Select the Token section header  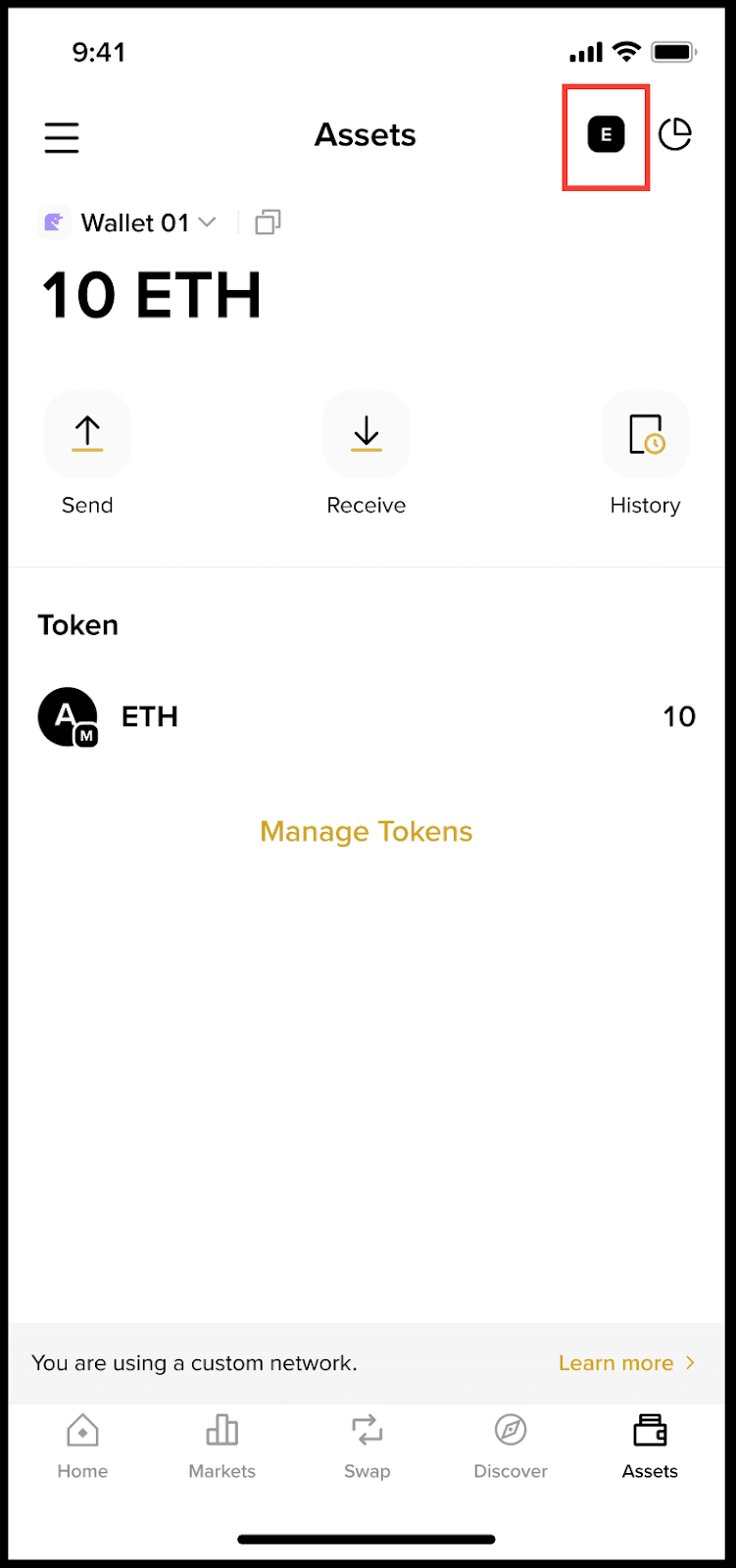77,624
